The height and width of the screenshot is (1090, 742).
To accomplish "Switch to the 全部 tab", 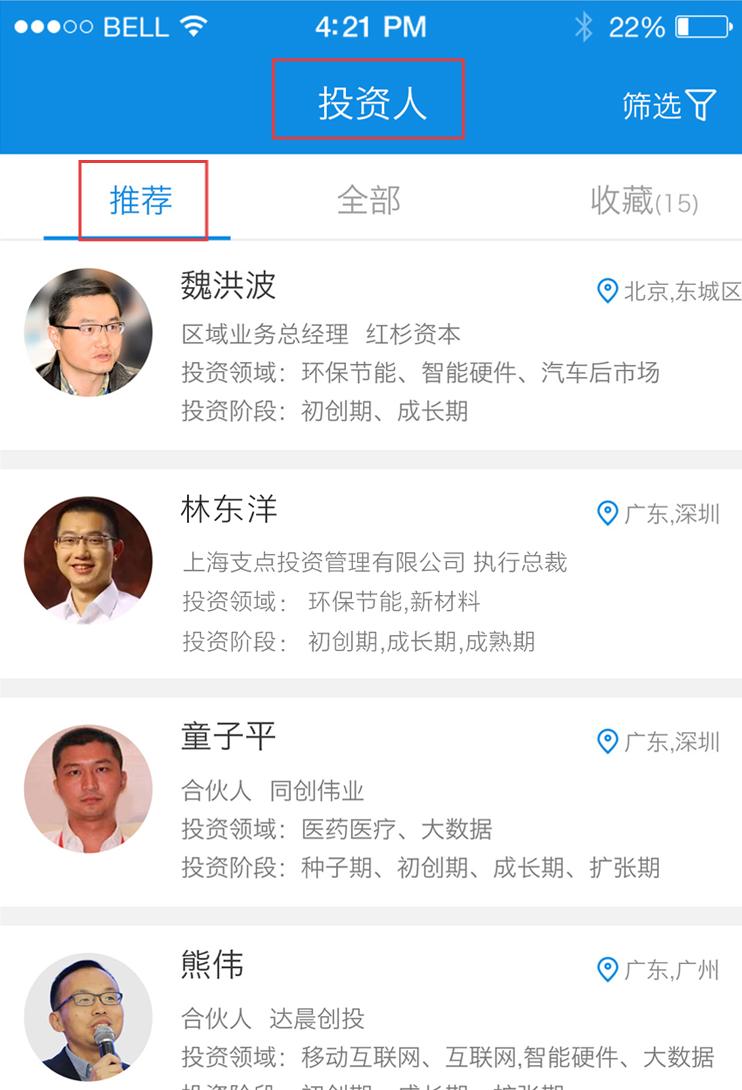I will click(368, 201).
